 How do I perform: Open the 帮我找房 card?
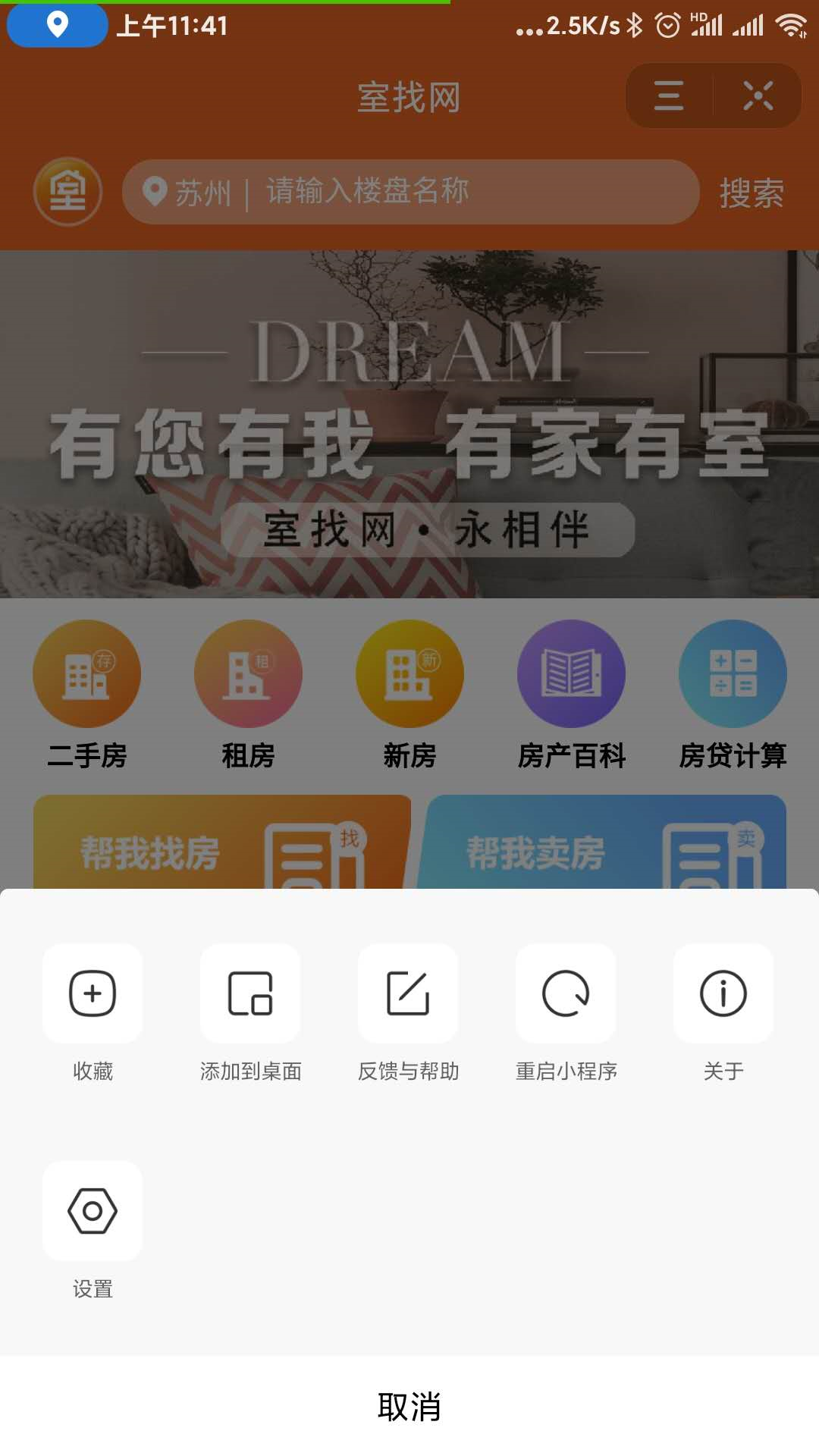point(221,843)
